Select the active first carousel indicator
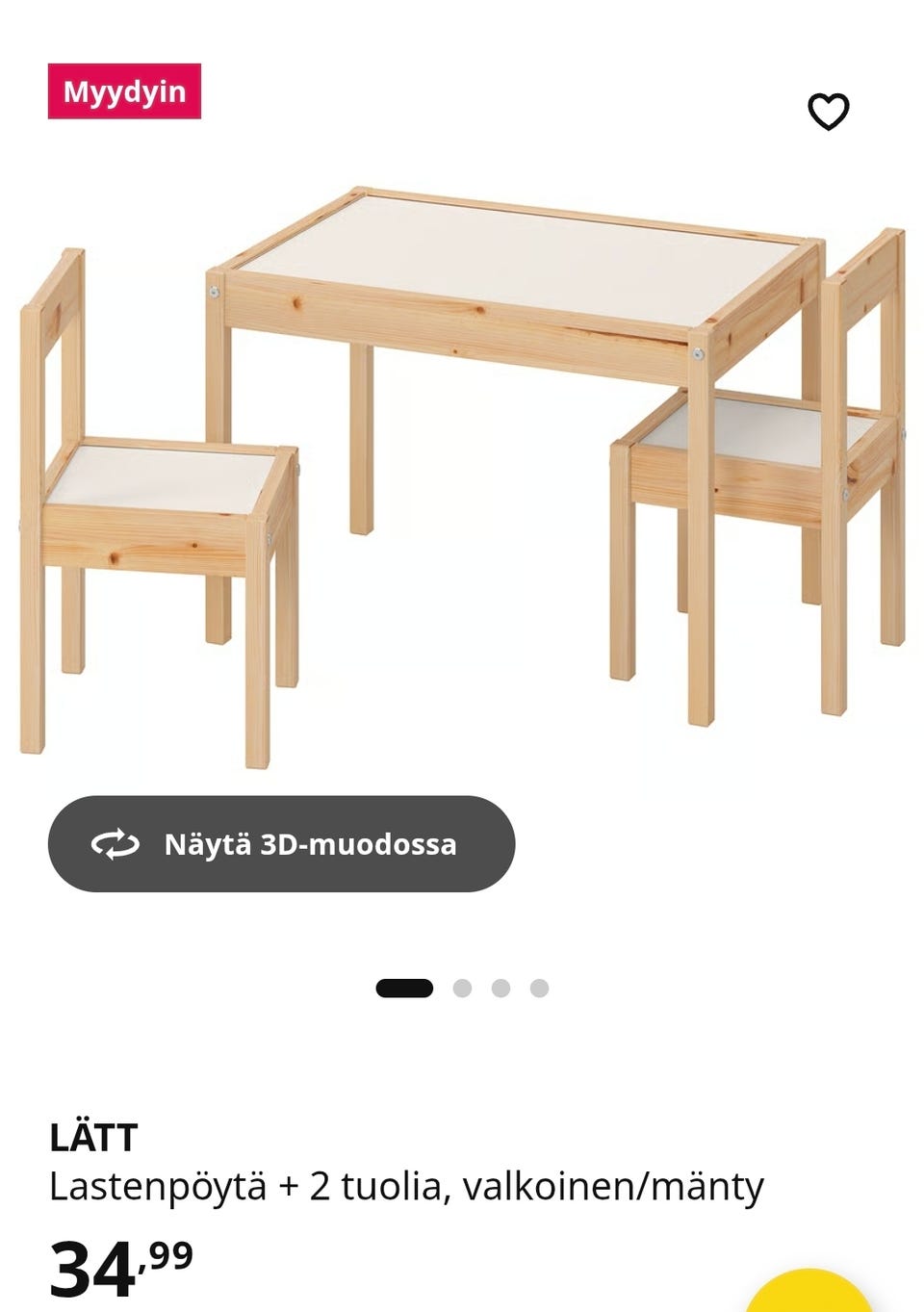Viewport: 924px width, 1312px height. pos(405,986)
